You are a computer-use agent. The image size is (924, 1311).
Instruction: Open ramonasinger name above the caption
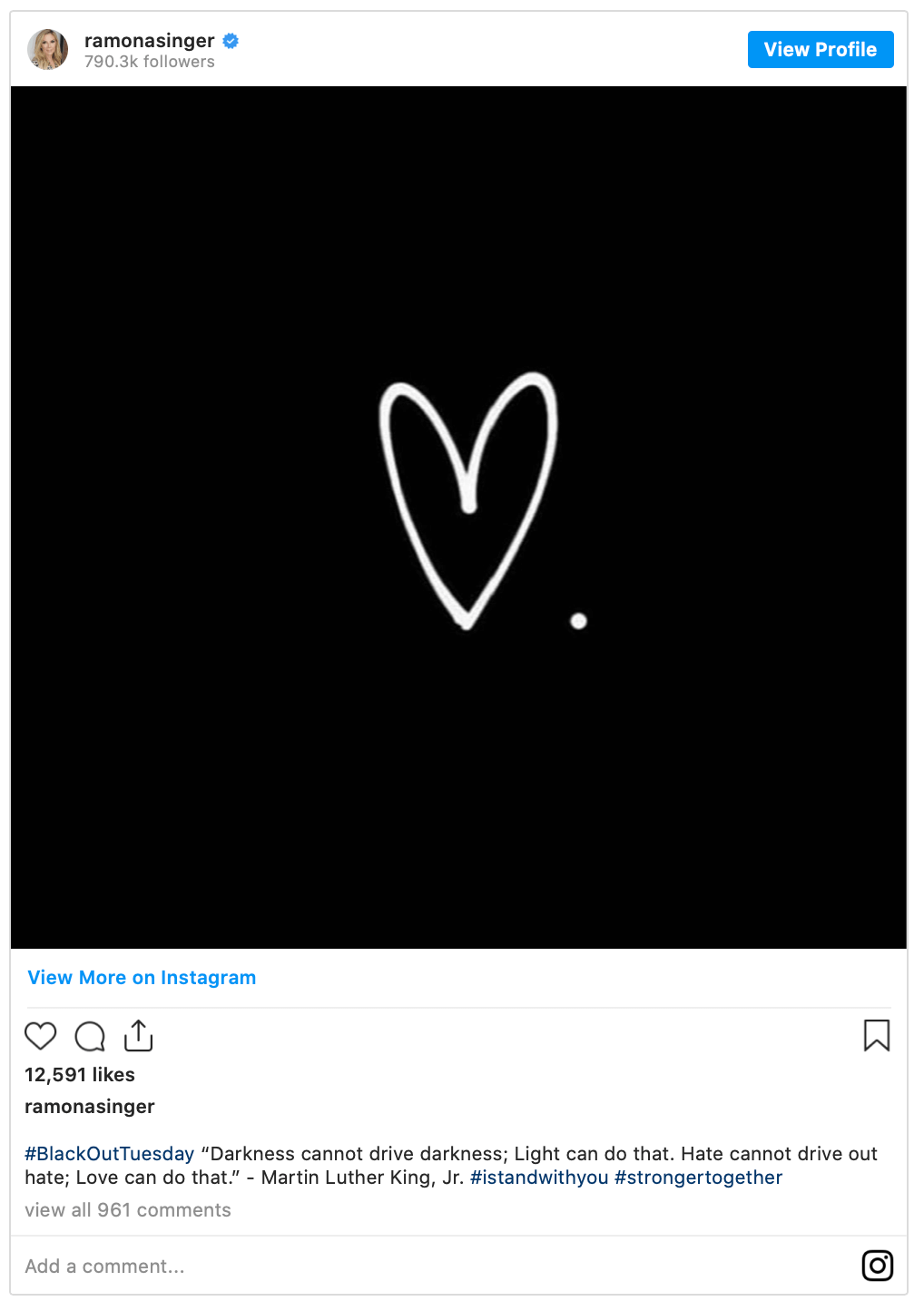90,1107
